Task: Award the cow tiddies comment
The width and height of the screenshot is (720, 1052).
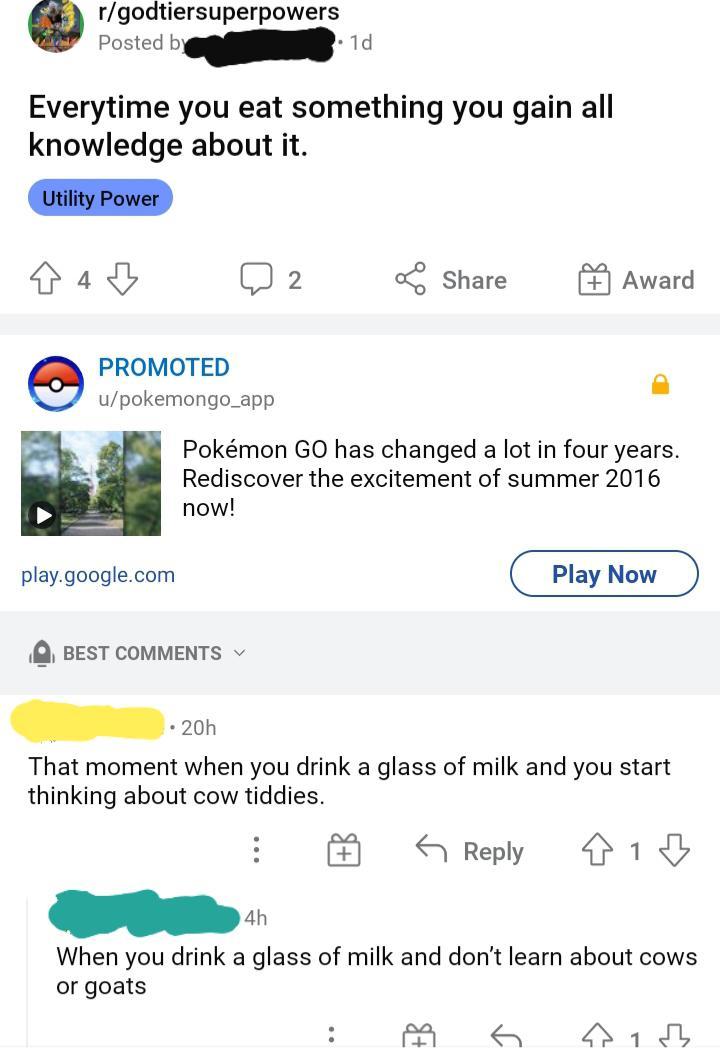Action: tap(343, 851)
